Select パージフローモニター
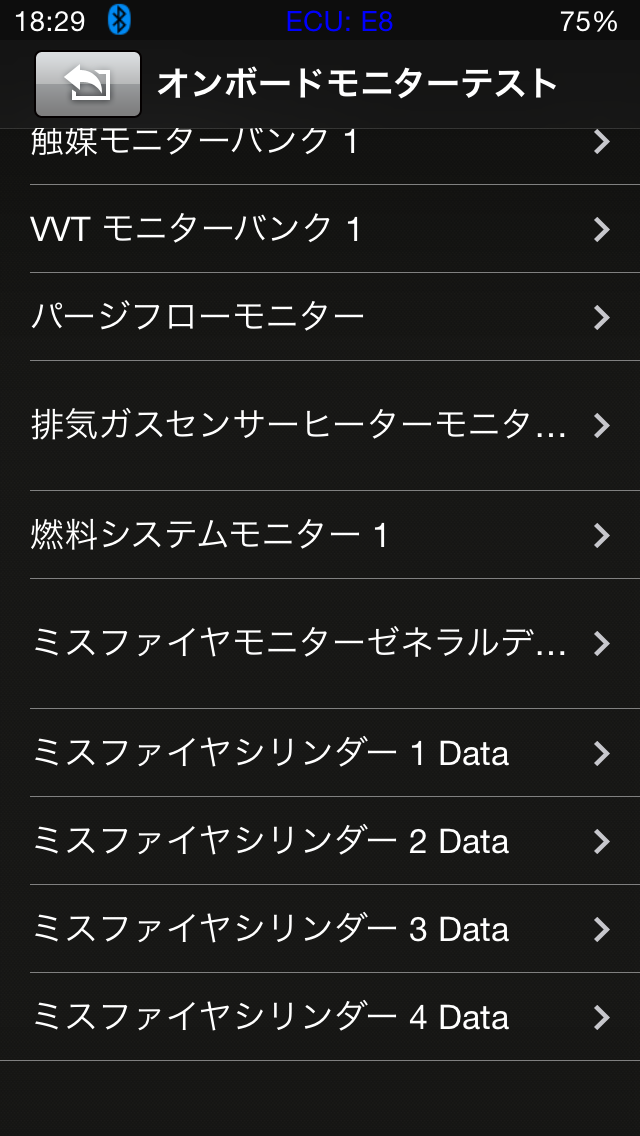Image resolution: width=640 pixels, height=1136 pixels. [320, 317]
